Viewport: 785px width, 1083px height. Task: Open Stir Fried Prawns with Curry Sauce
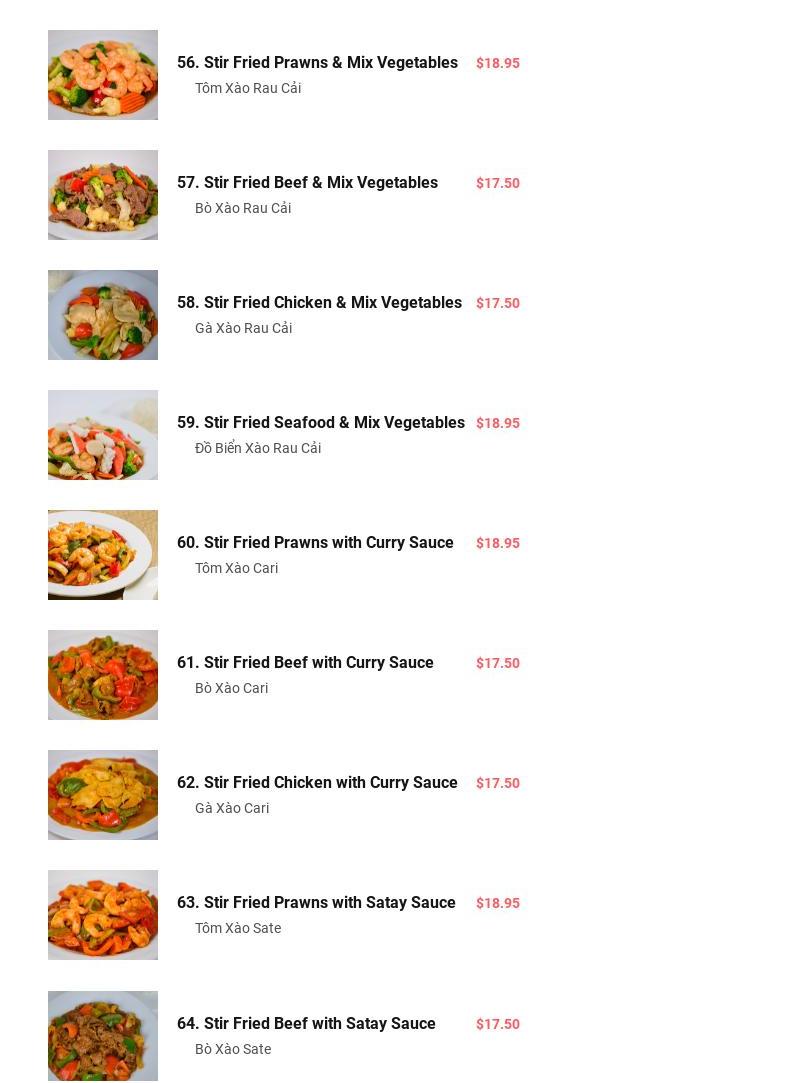(x=315, y=543)
